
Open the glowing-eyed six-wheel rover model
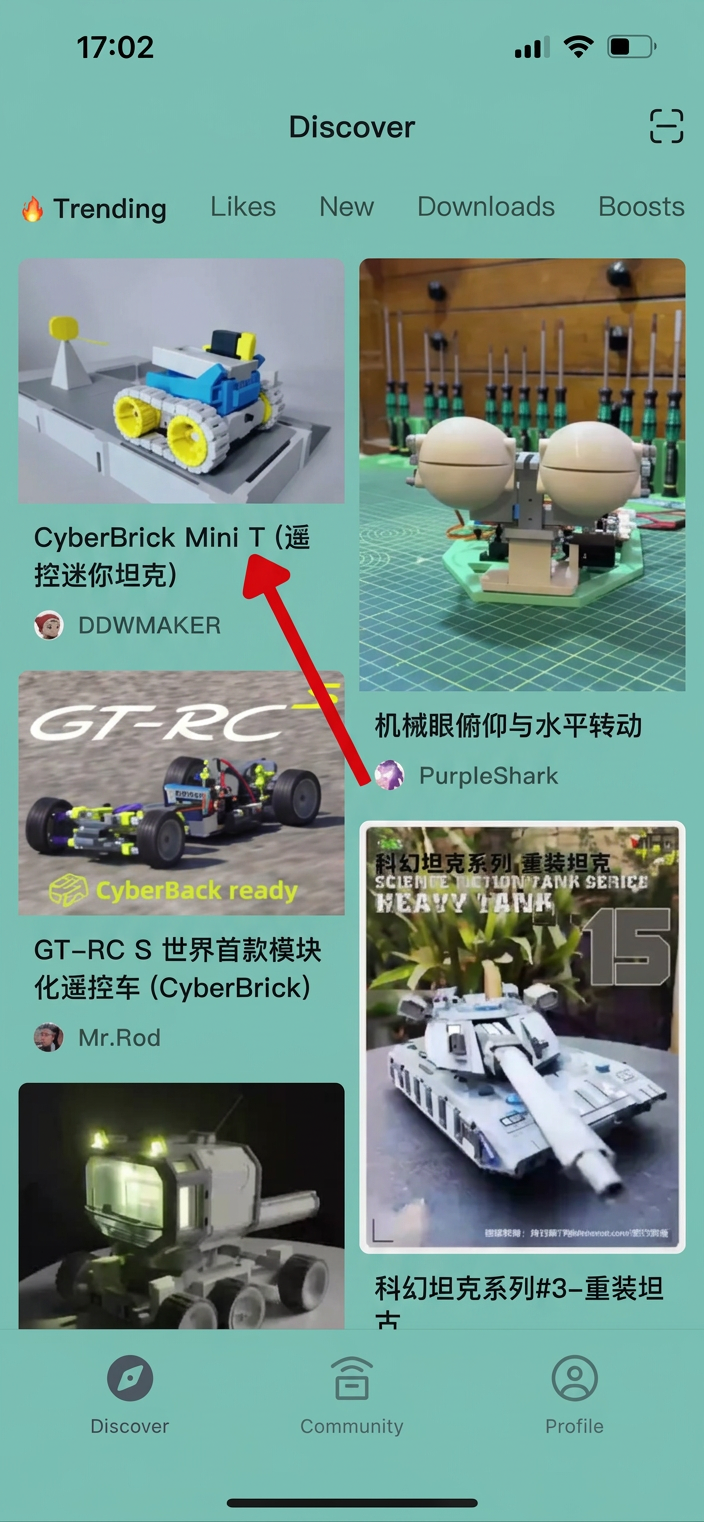tap(182, 1206)
